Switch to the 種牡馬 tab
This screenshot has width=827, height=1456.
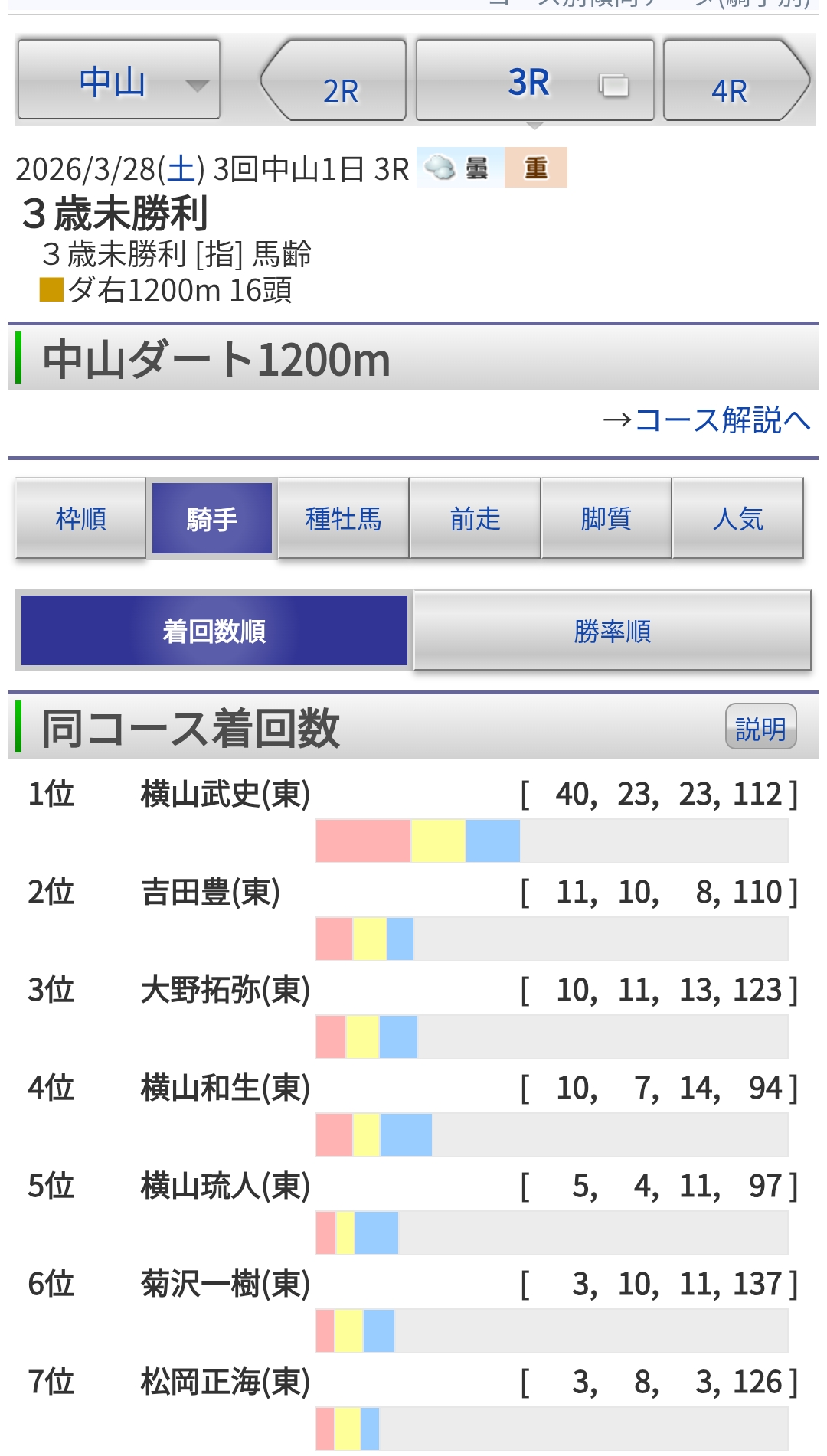point(343,518)
